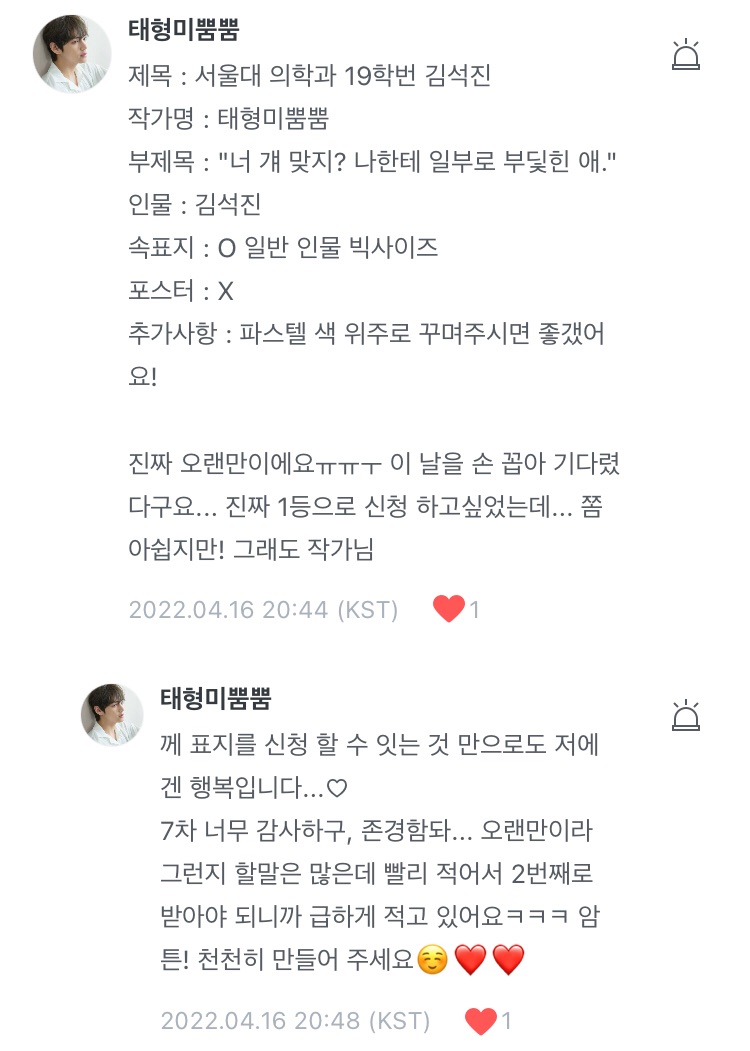This screenshot has width=750, height=1051.
Task: Tap the heart on the 20:48 reply
Action: [x=481, y=1021]
